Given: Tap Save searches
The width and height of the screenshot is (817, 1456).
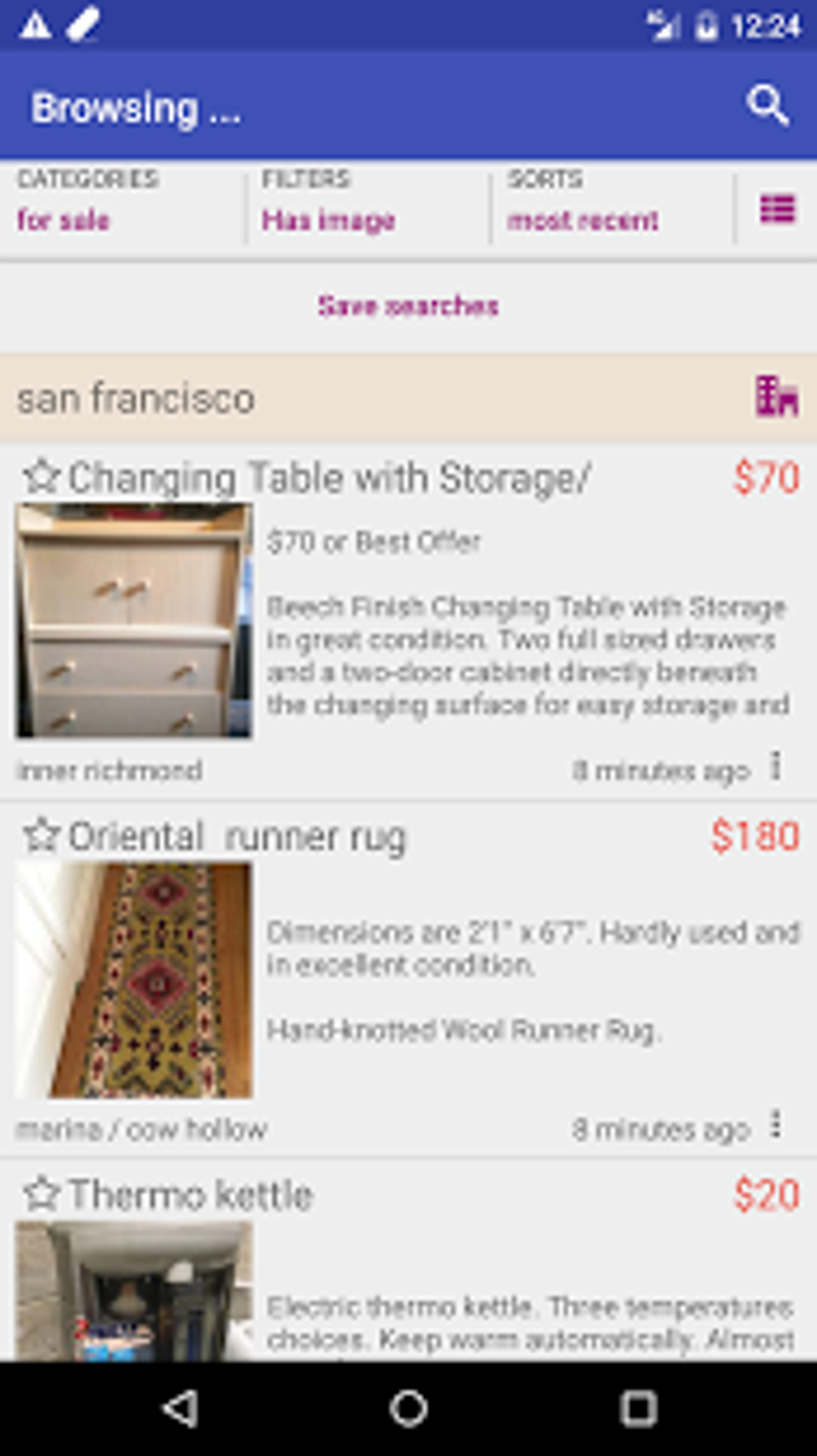Looking at the screenshot, I should [x=408, y=305].
